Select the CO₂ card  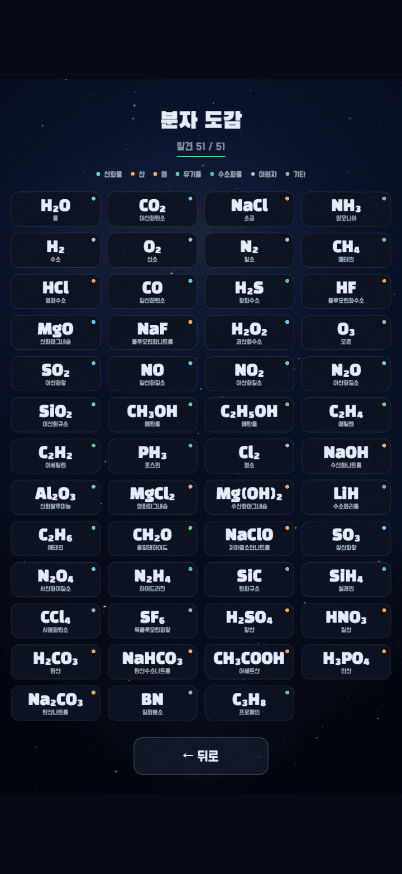[152, 209]
